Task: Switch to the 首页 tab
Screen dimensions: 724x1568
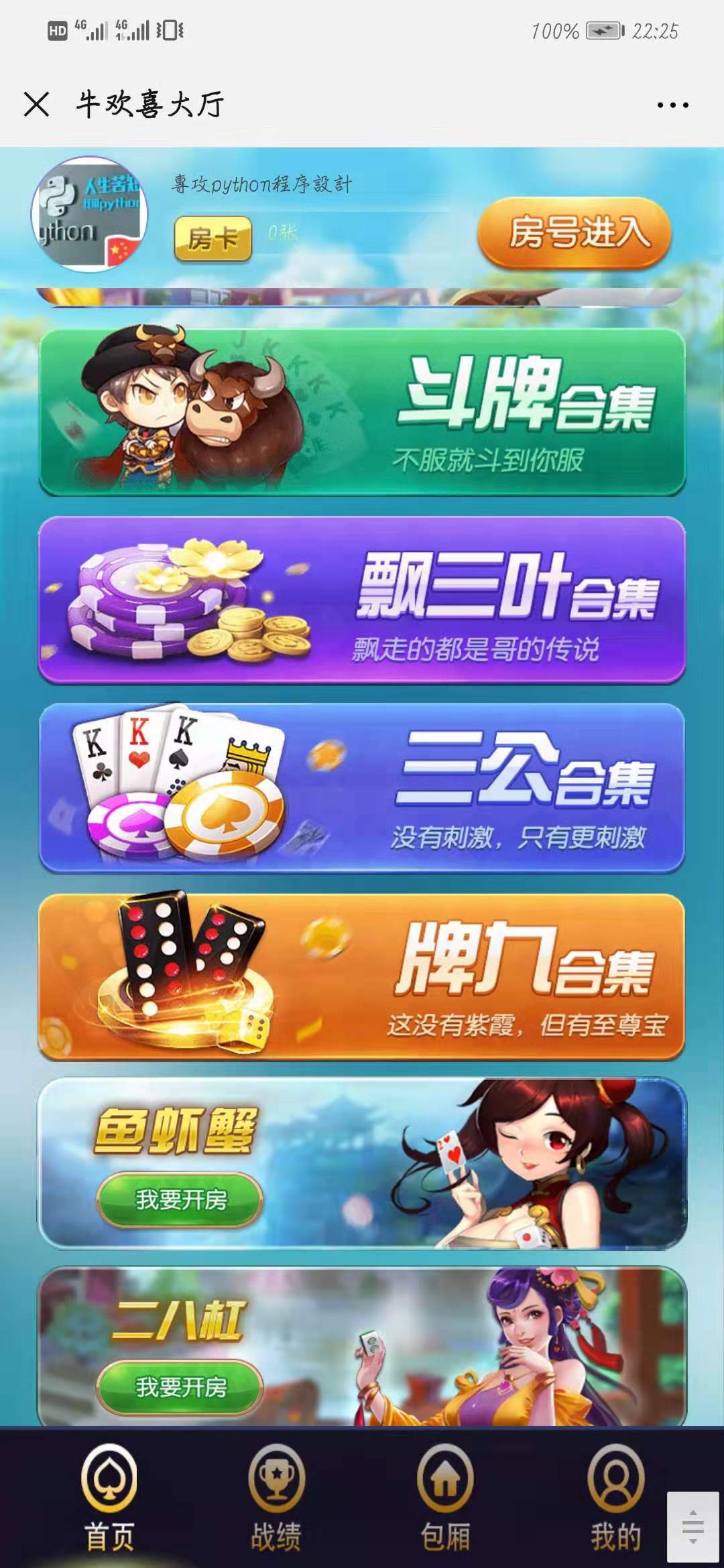Action: (109, 1498)
